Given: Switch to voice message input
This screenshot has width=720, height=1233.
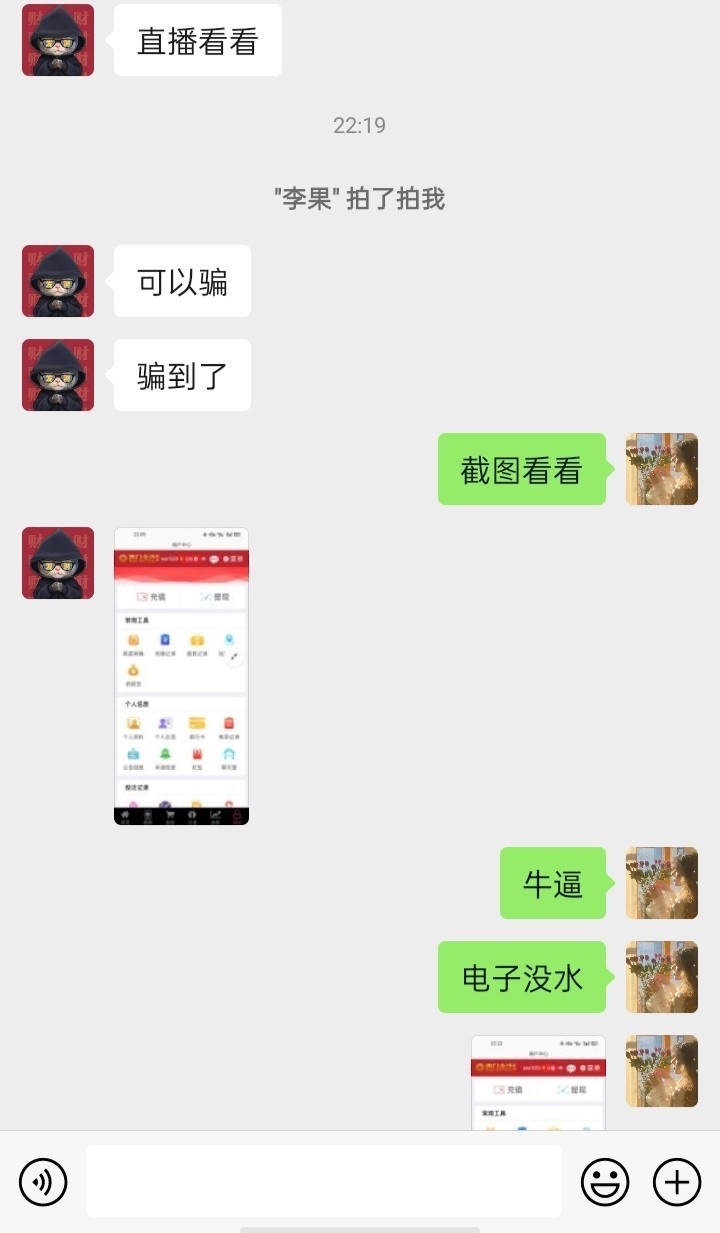Looking at the screenshot, I should 43,1182.
